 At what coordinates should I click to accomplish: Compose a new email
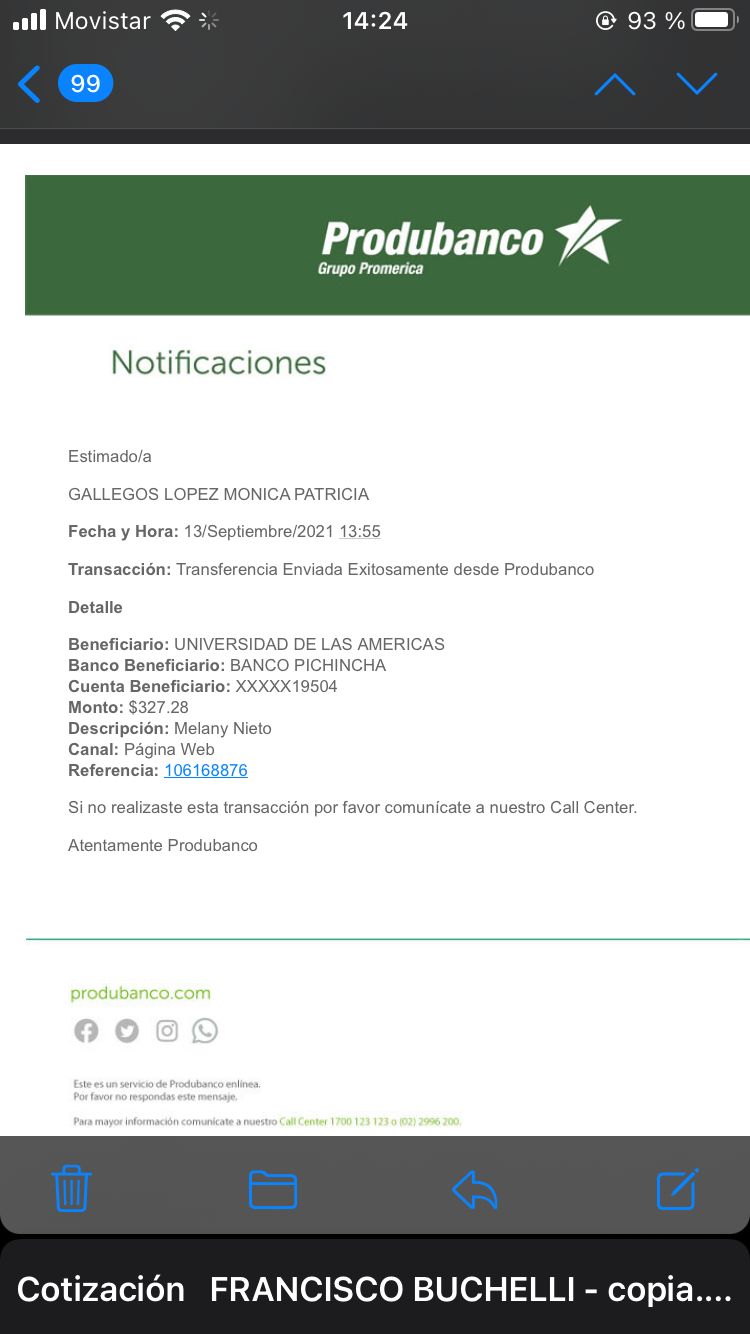(x=677, y=1190)
